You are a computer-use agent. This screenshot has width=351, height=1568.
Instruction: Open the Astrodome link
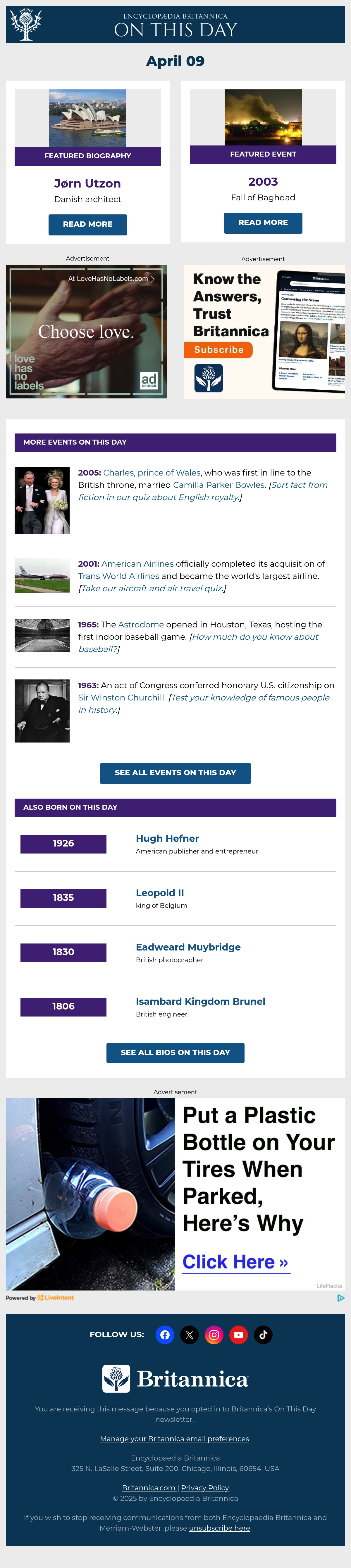pos(141,625)
